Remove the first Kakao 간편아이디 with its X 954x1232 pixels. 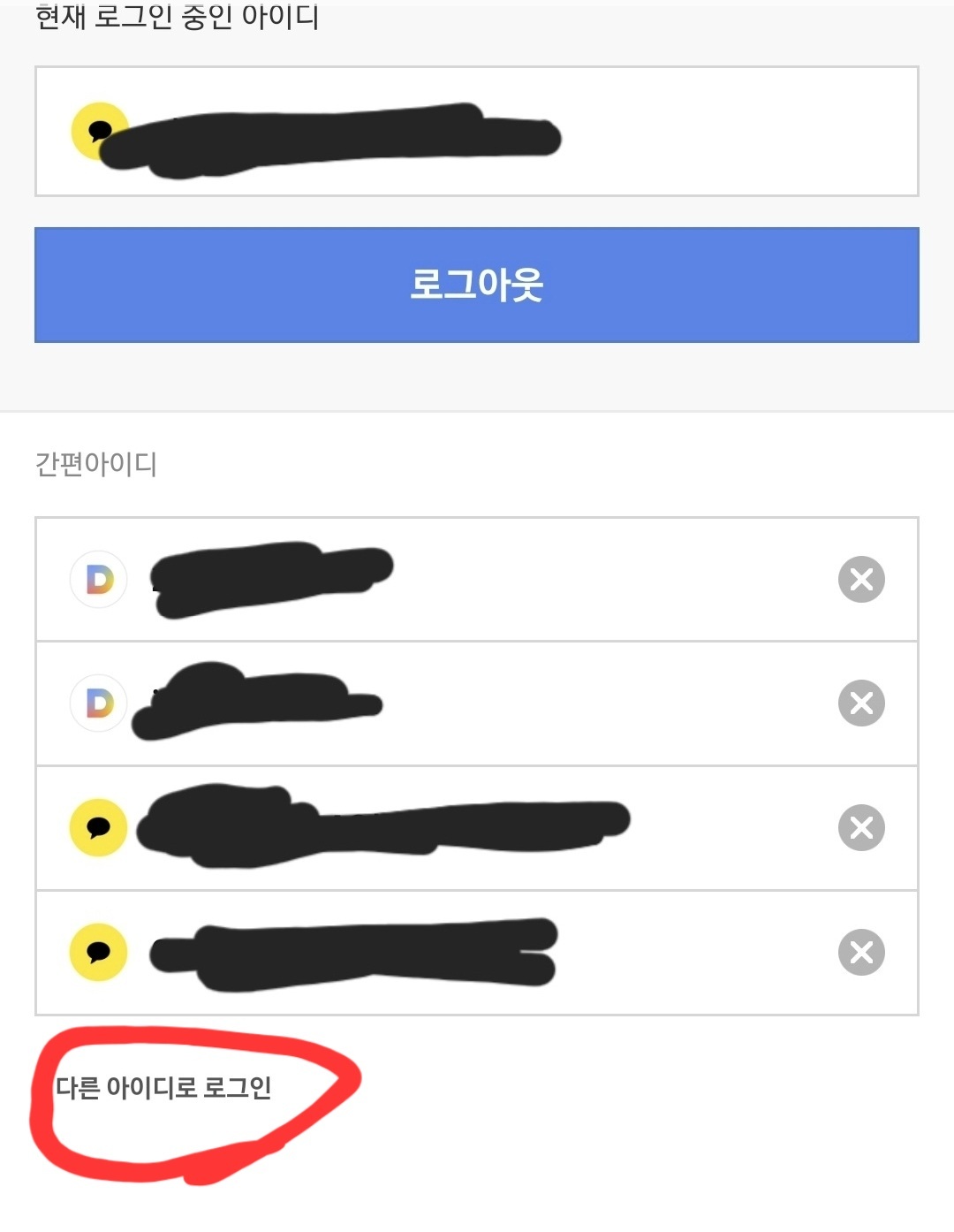(x=861, y=827)
